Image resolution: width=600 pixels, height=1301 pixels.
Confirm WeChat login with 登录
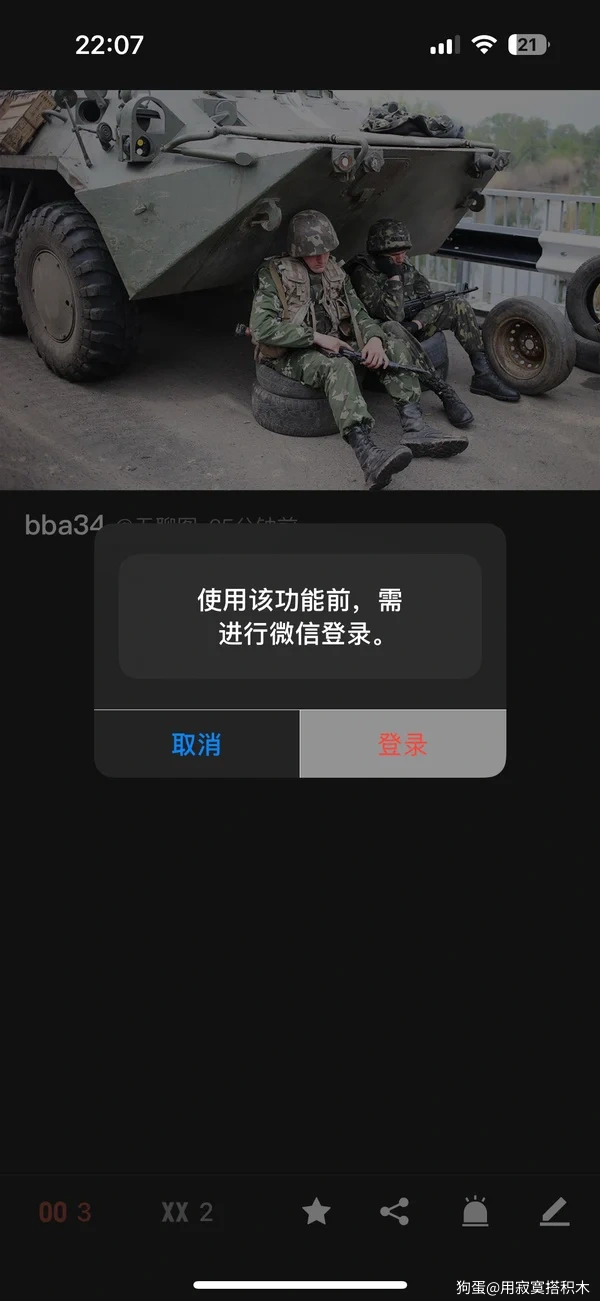(x=403, y=744)
